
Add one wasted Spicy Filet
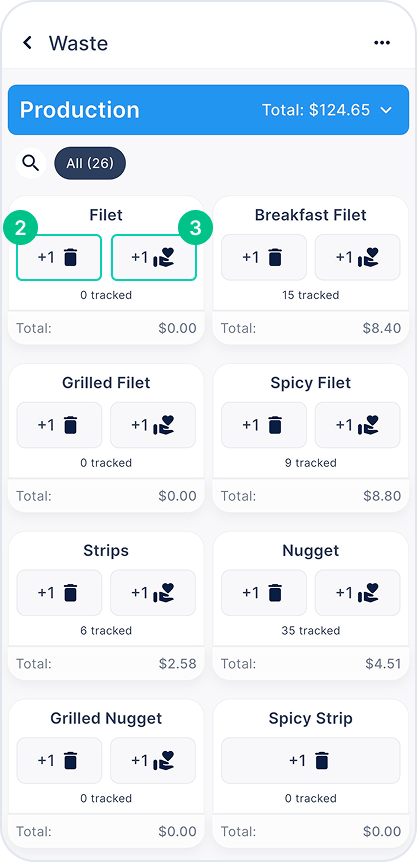pyautogui.click(x=264, y=425)
